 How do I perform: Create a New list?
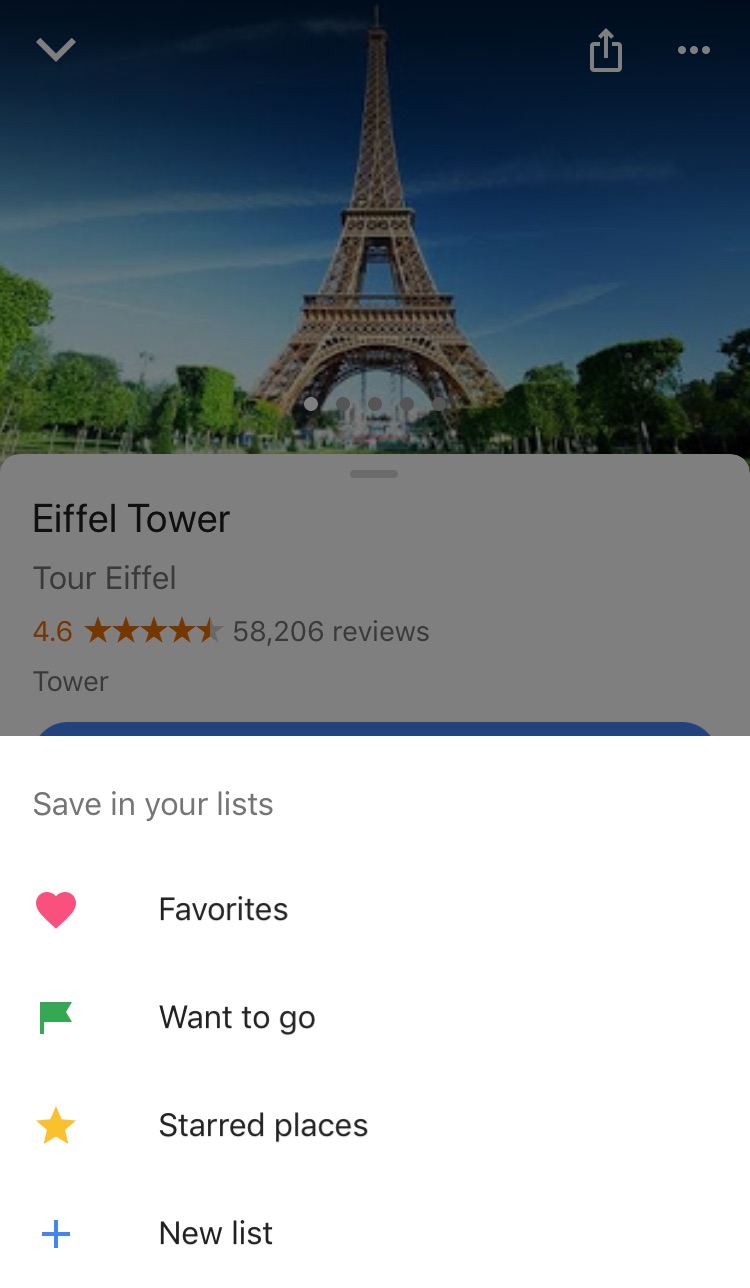[x=215, y=1234]
